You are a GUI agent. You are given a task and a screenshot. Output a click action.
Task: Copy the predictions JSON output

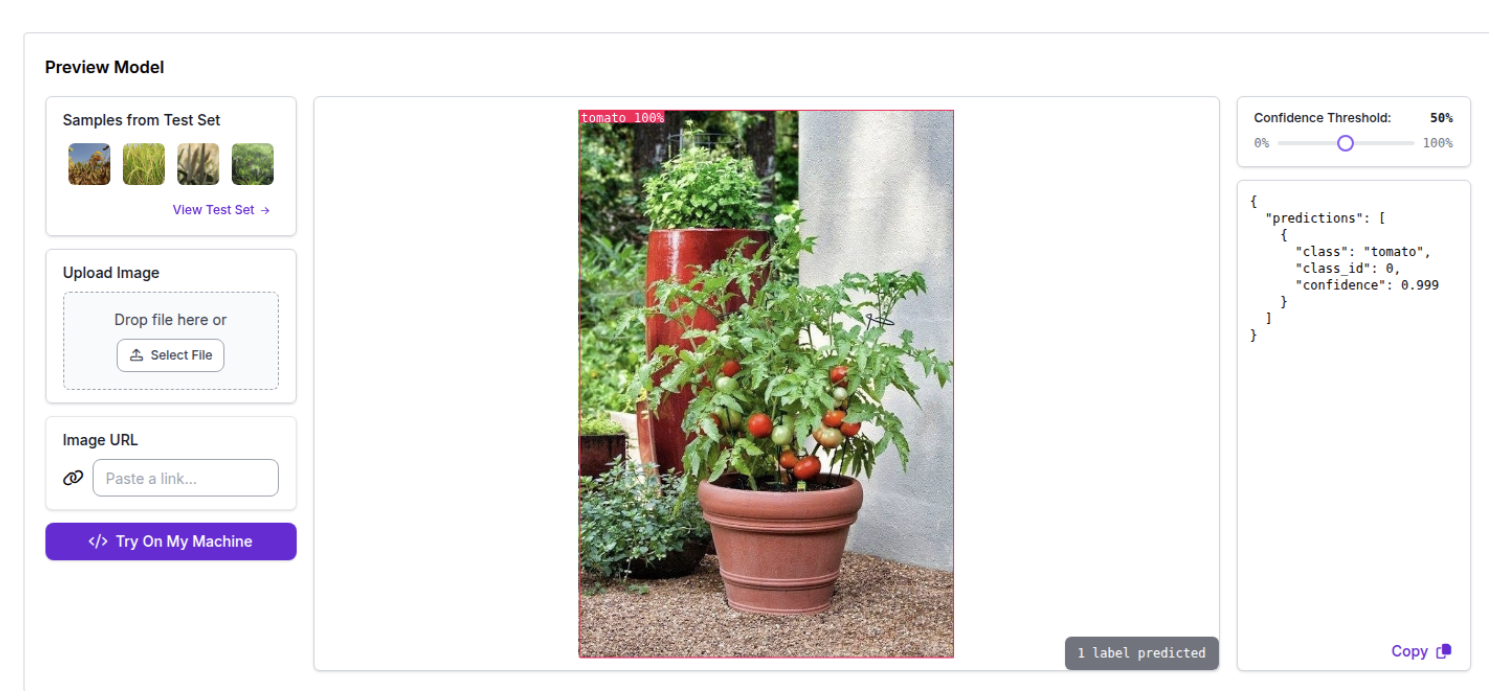coord(1420,651)
